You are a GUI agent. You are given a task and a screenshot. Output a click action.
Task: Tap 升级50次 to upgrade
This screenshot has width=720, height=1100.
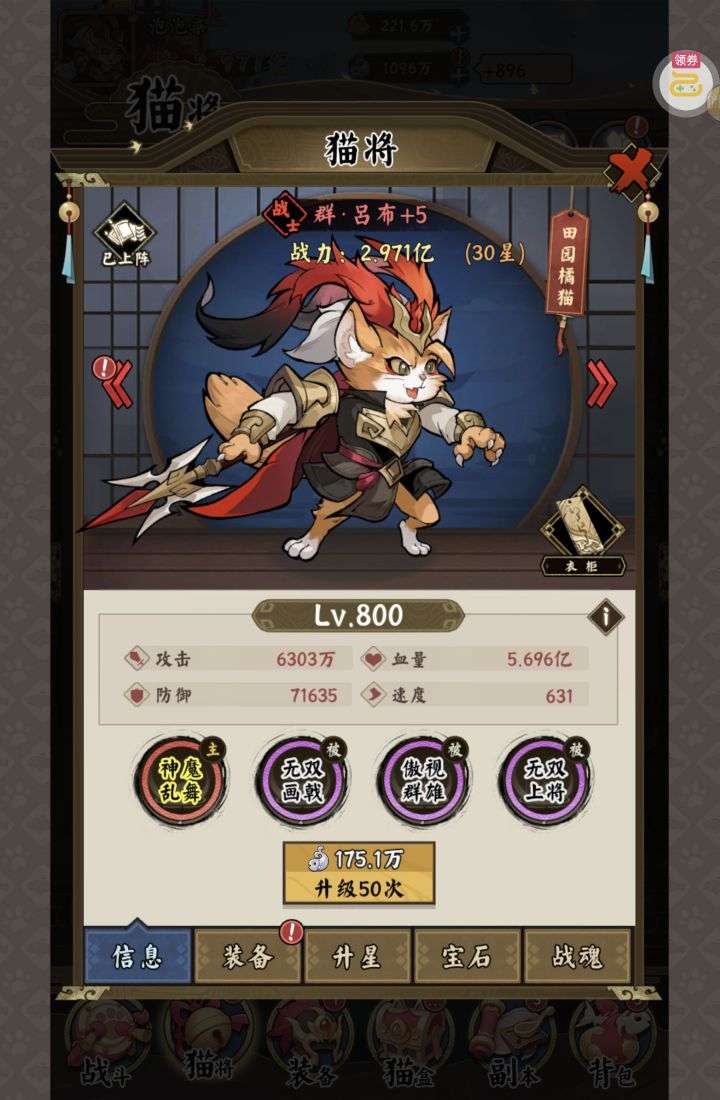click(359, 873)
